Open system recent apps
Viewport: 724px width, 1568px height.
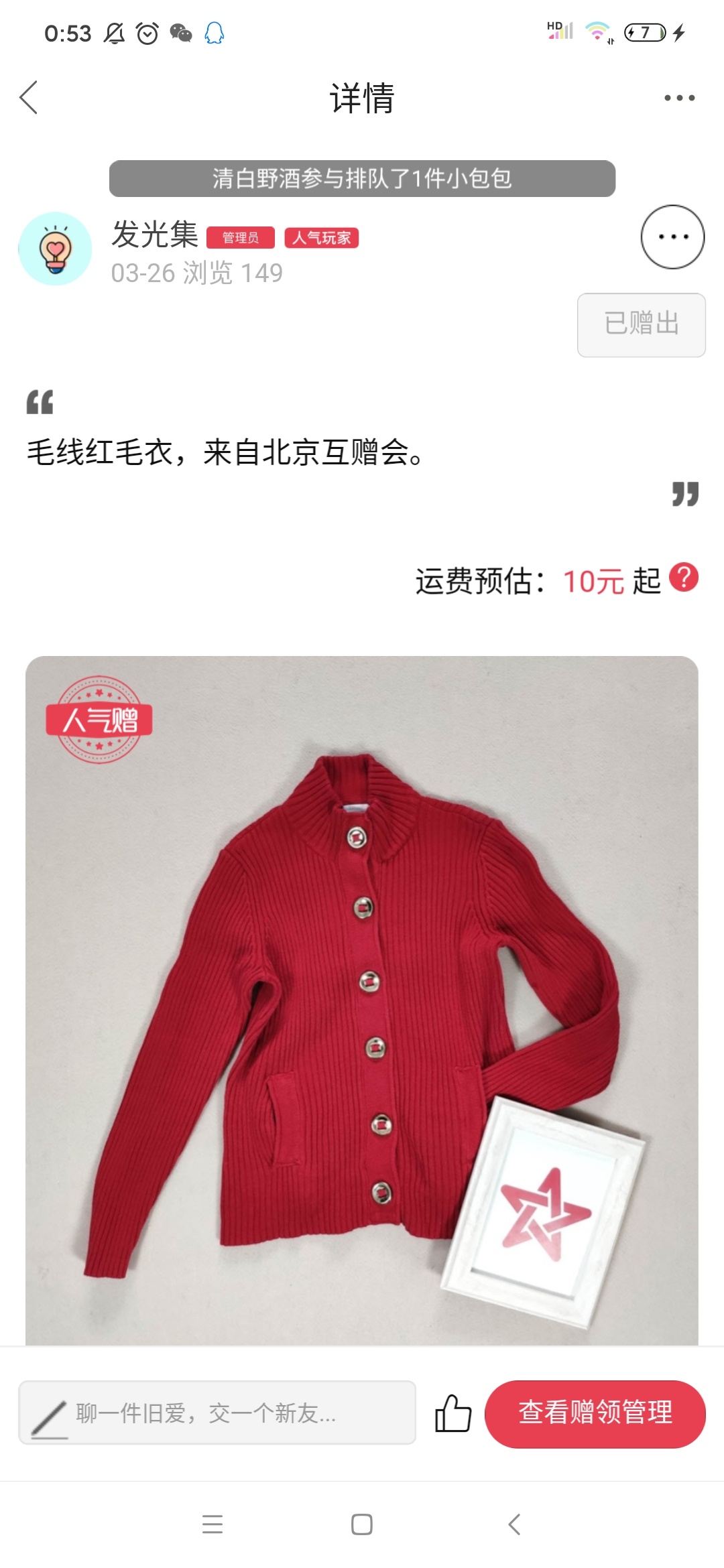[x=213, y=1524]
